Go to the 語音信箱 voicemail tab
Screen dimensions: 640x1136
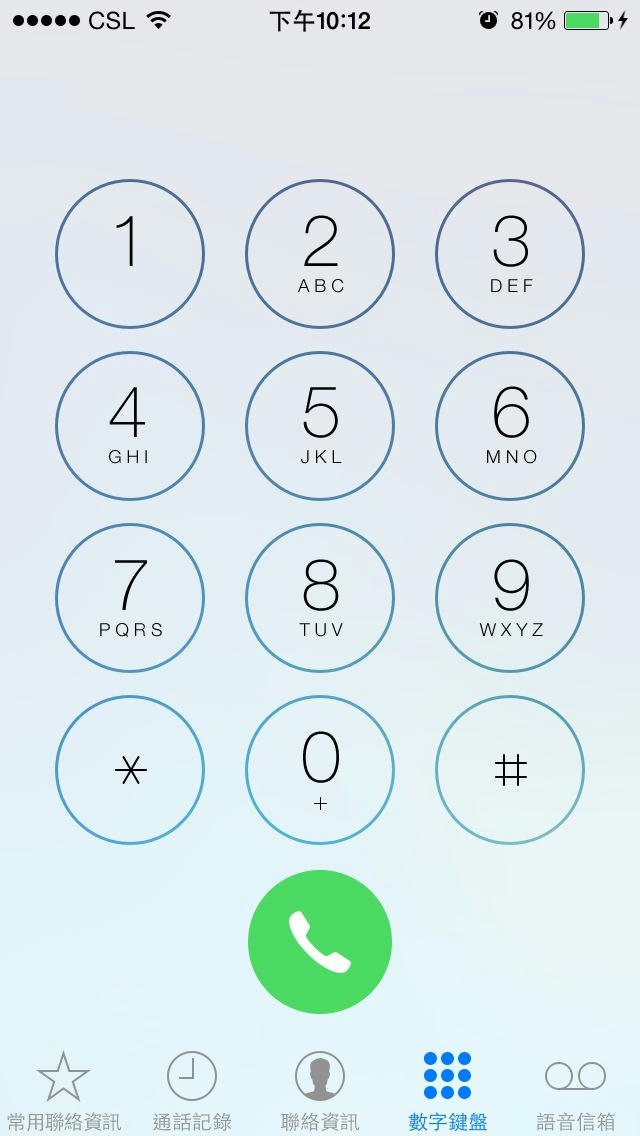click(x=575, y=1091)
